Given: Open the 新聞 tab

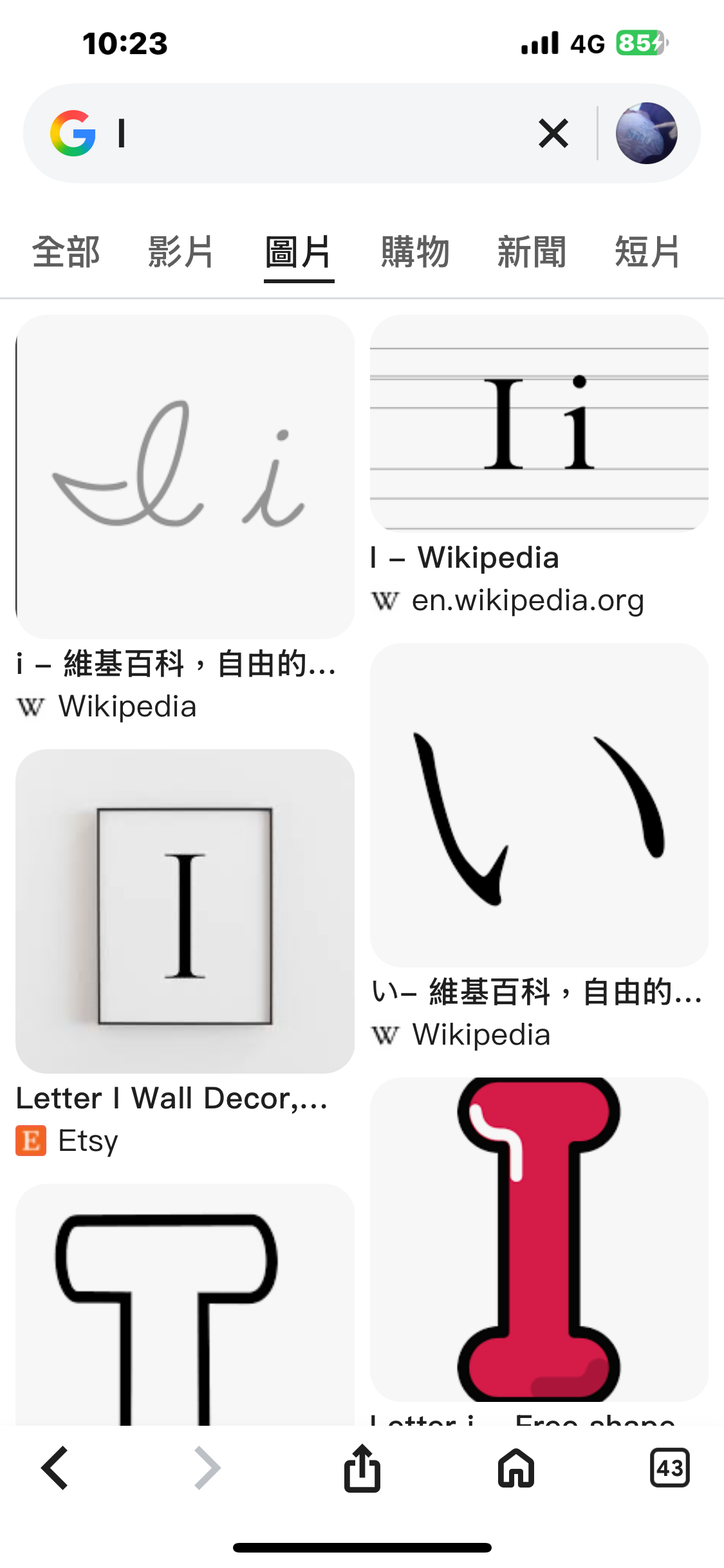Looking at the screenshot, I should [532, 252].
